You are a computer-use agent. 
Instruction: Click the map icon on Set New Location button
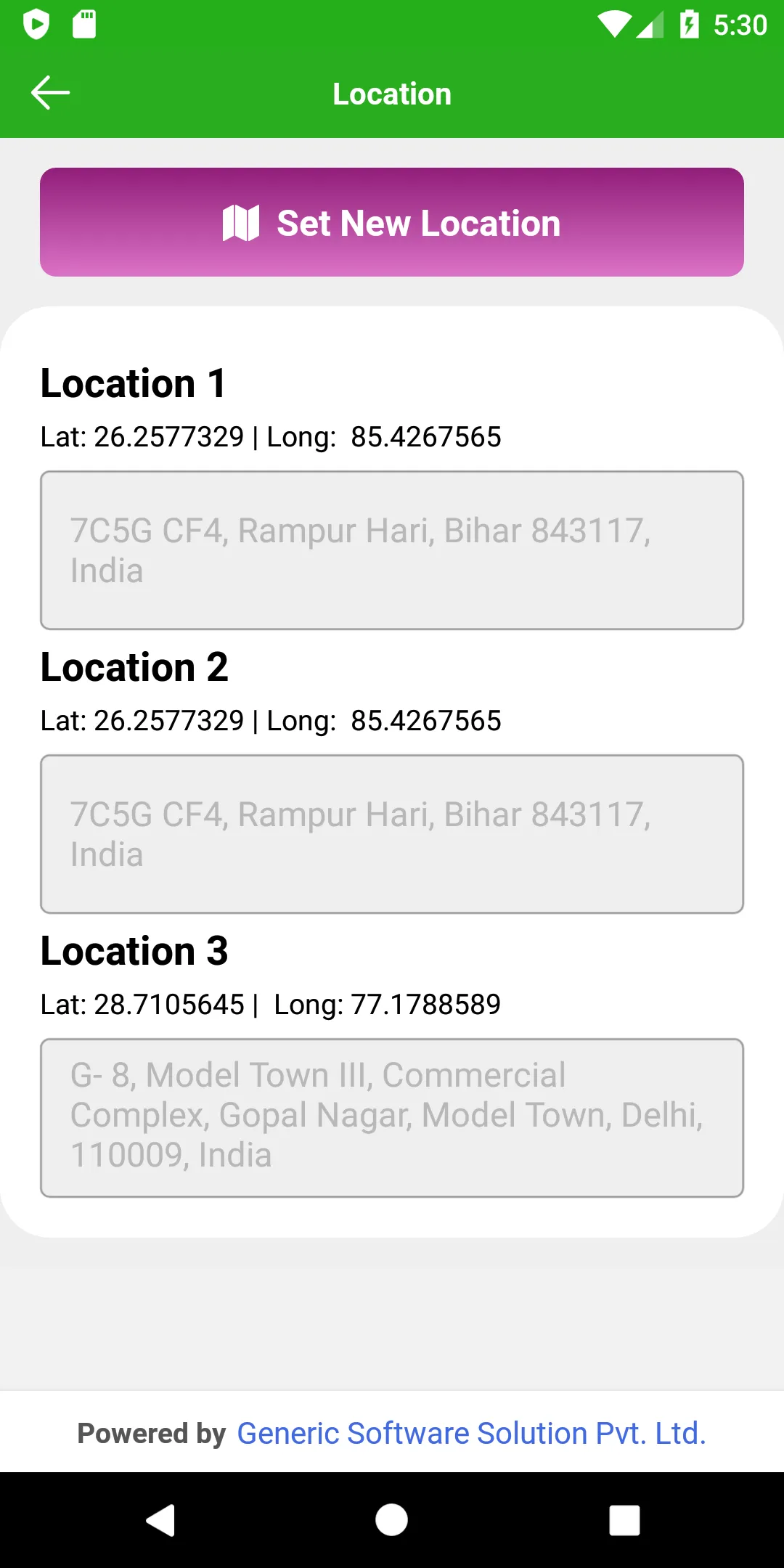[x=241, y=223]
